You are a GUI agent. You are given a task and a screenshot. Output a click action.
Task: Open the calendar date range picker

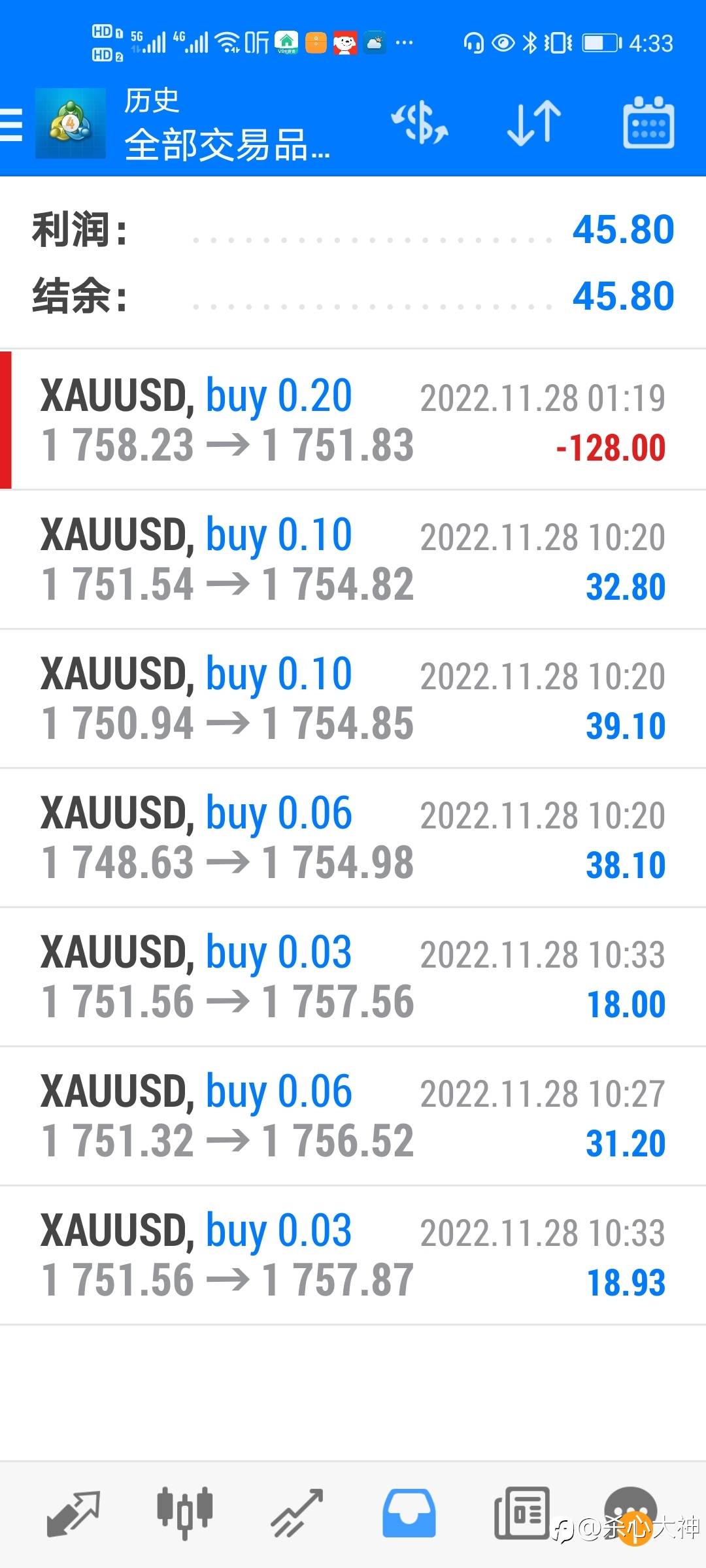click(648, 123)
